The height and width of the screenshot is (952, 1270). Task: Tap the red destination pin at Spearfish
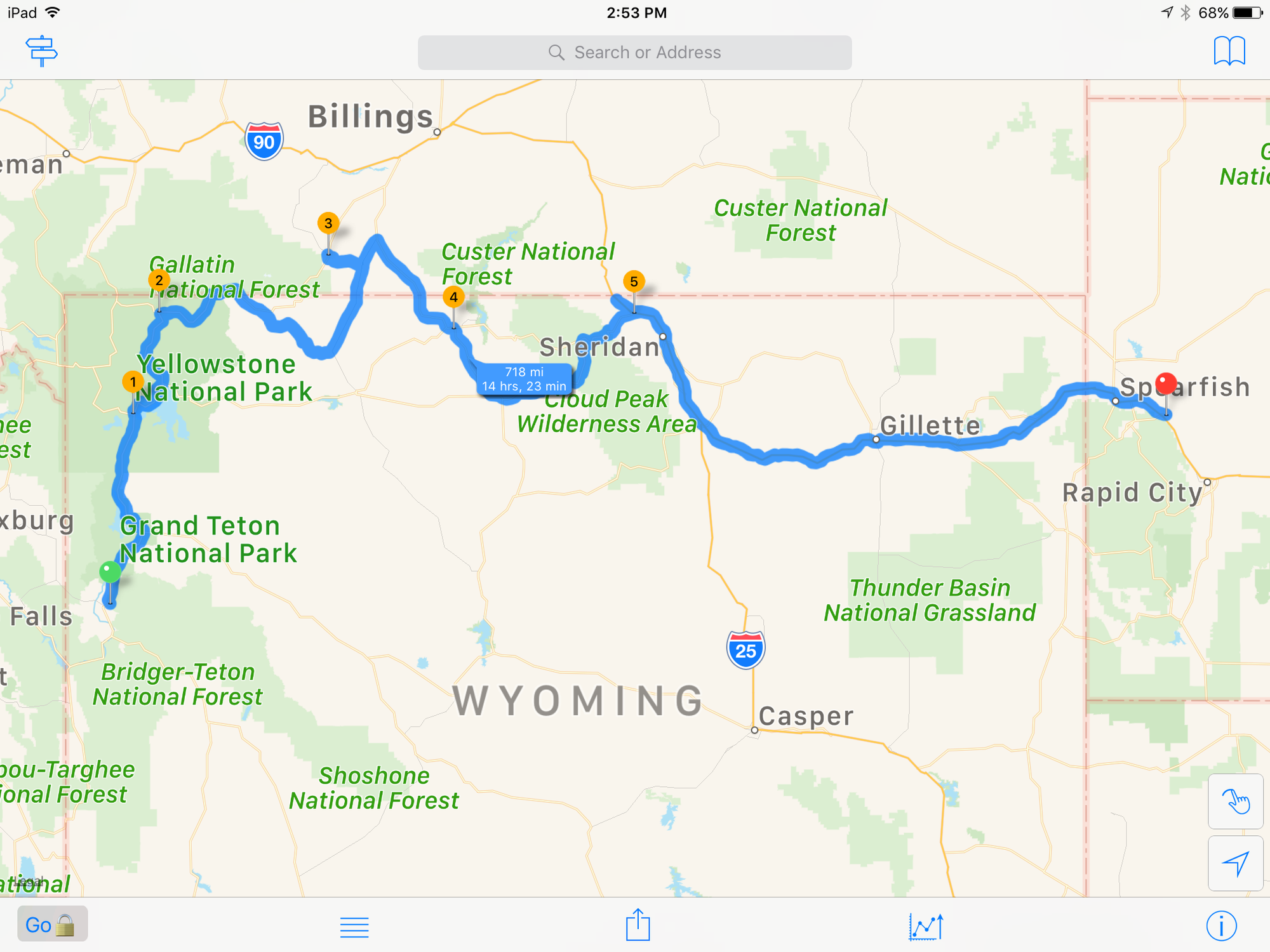click(x=1166, y=383)
